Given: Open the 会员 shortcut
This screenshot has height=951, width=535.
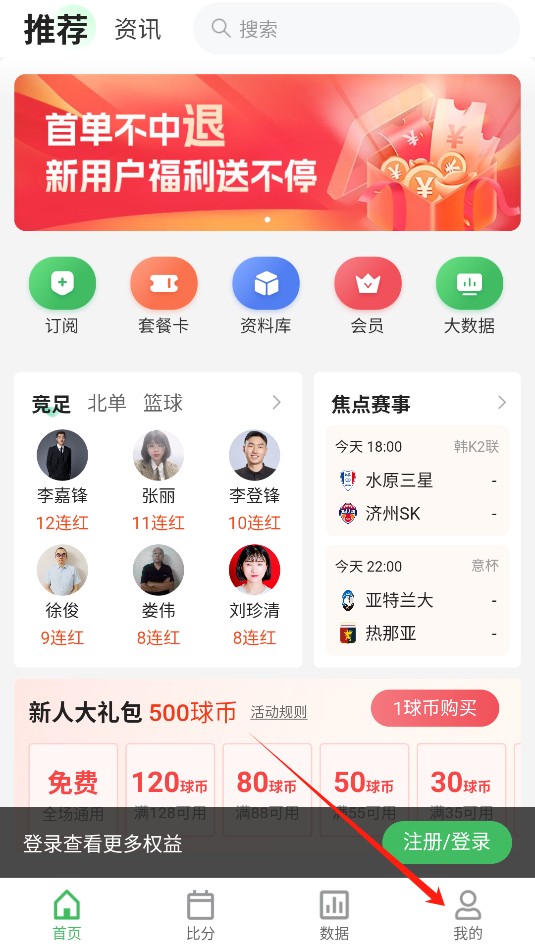Looking at the screenshot, I should [x=367, y=296].
